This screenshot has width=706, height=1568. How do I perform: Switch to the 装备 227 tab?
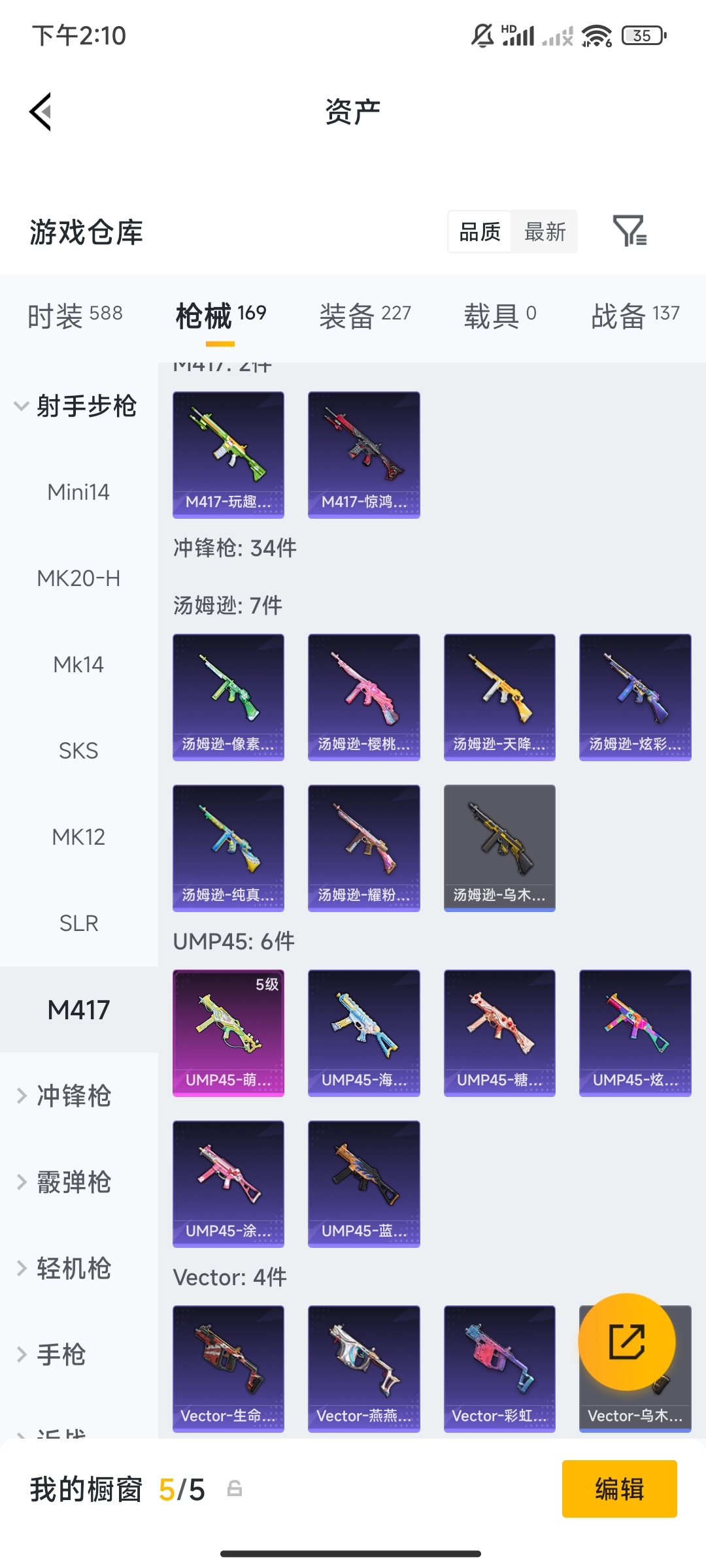(x=365, y=316)
